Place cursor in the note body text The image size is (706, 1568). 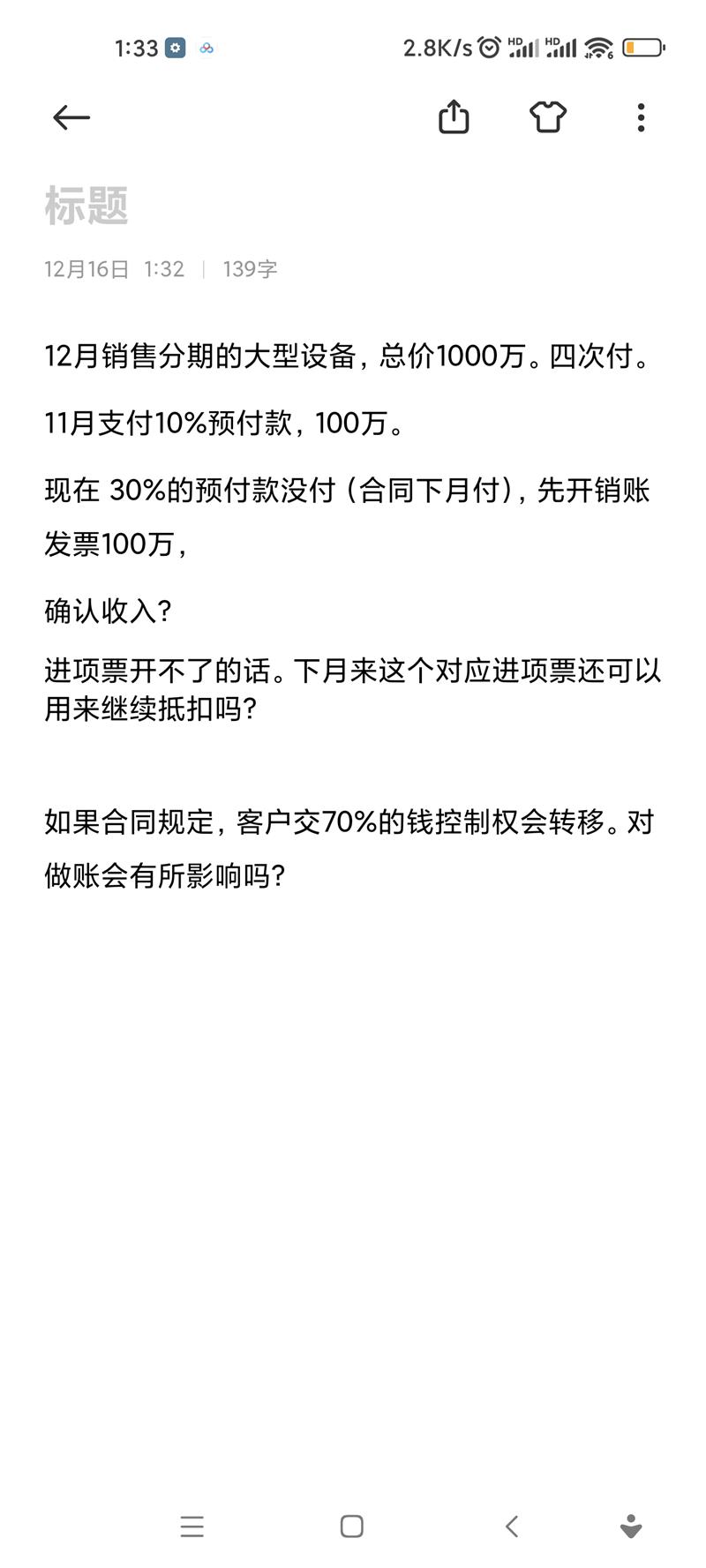coord(353,618)
